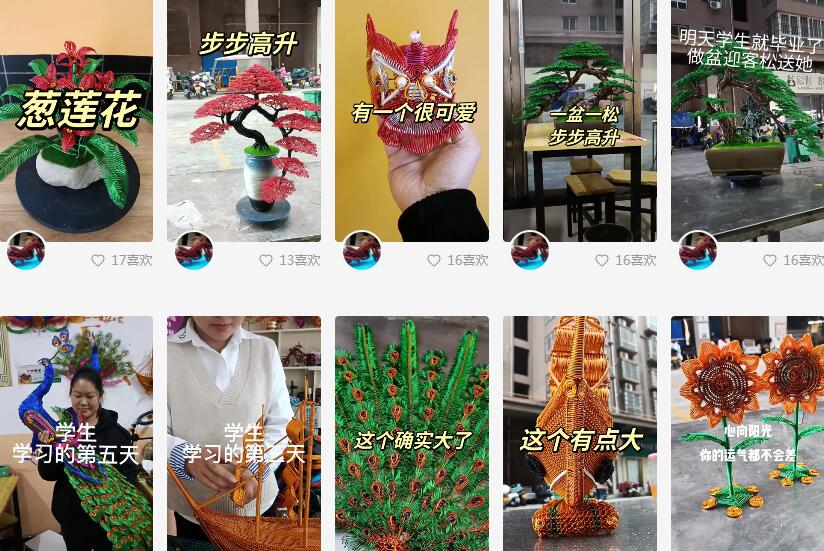Open the 心向阳光 sunflower video
Image resolution: width=824 pixels, height=551 pixels.
[747, 434]
